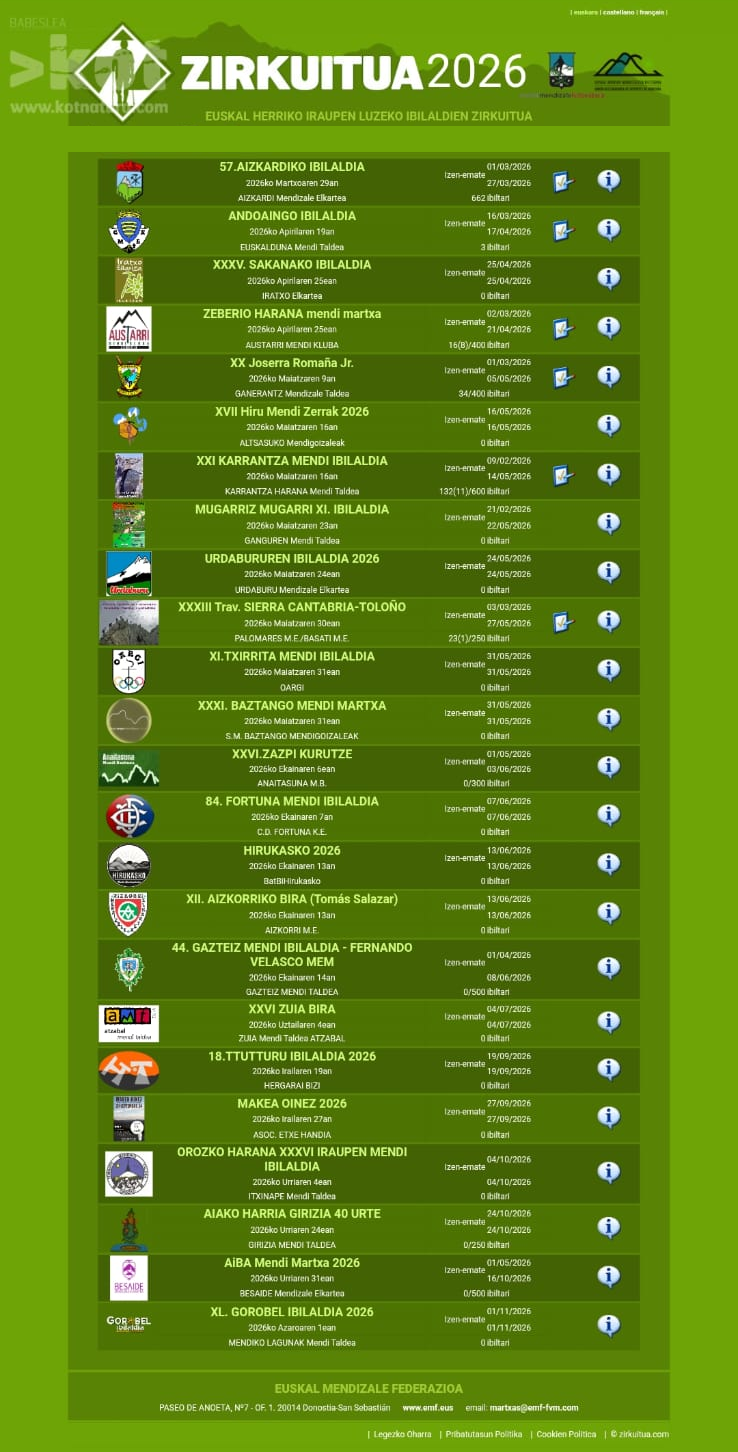Show info for XX Joserra Romaña Jr.
This screenshot has width=738, height=1452.
(x=609, y=376)
